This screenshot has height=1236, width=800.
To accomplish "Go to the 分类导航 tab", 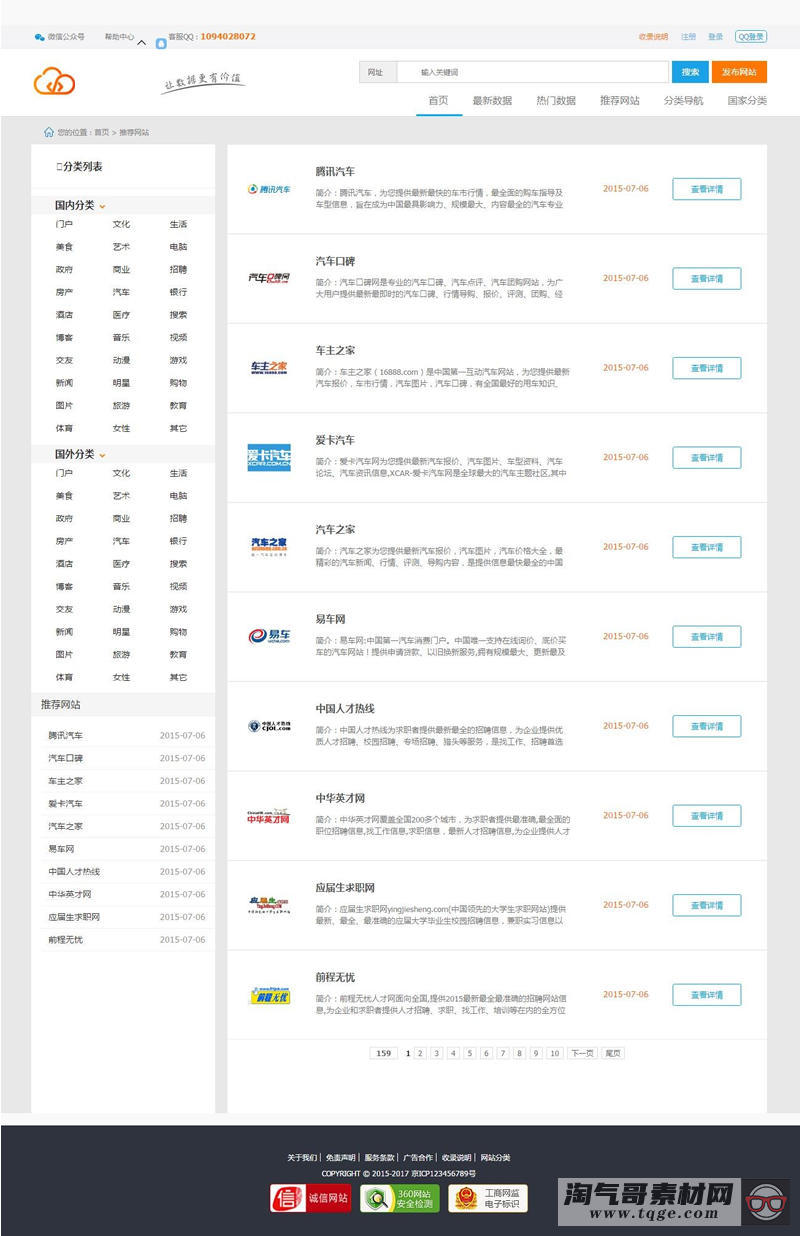I will pyautogui.click(x=683, y=101).
